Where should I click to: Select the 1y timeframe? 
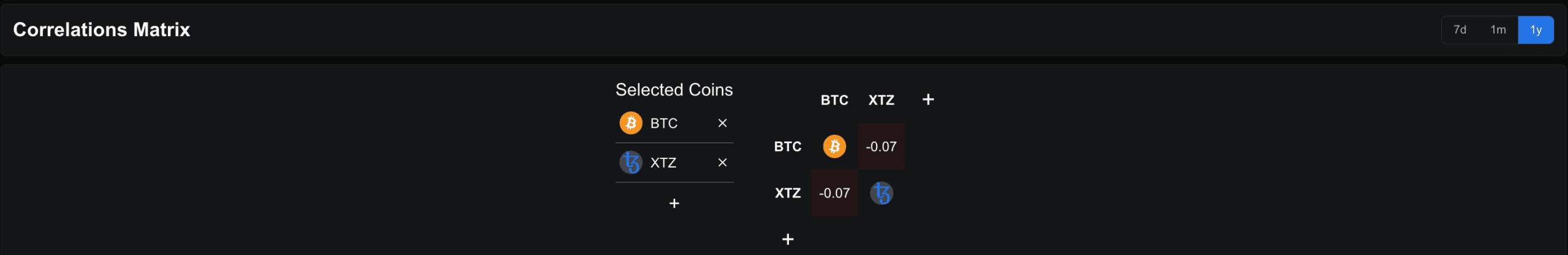pyautogui.click(x=1536, y=30)
